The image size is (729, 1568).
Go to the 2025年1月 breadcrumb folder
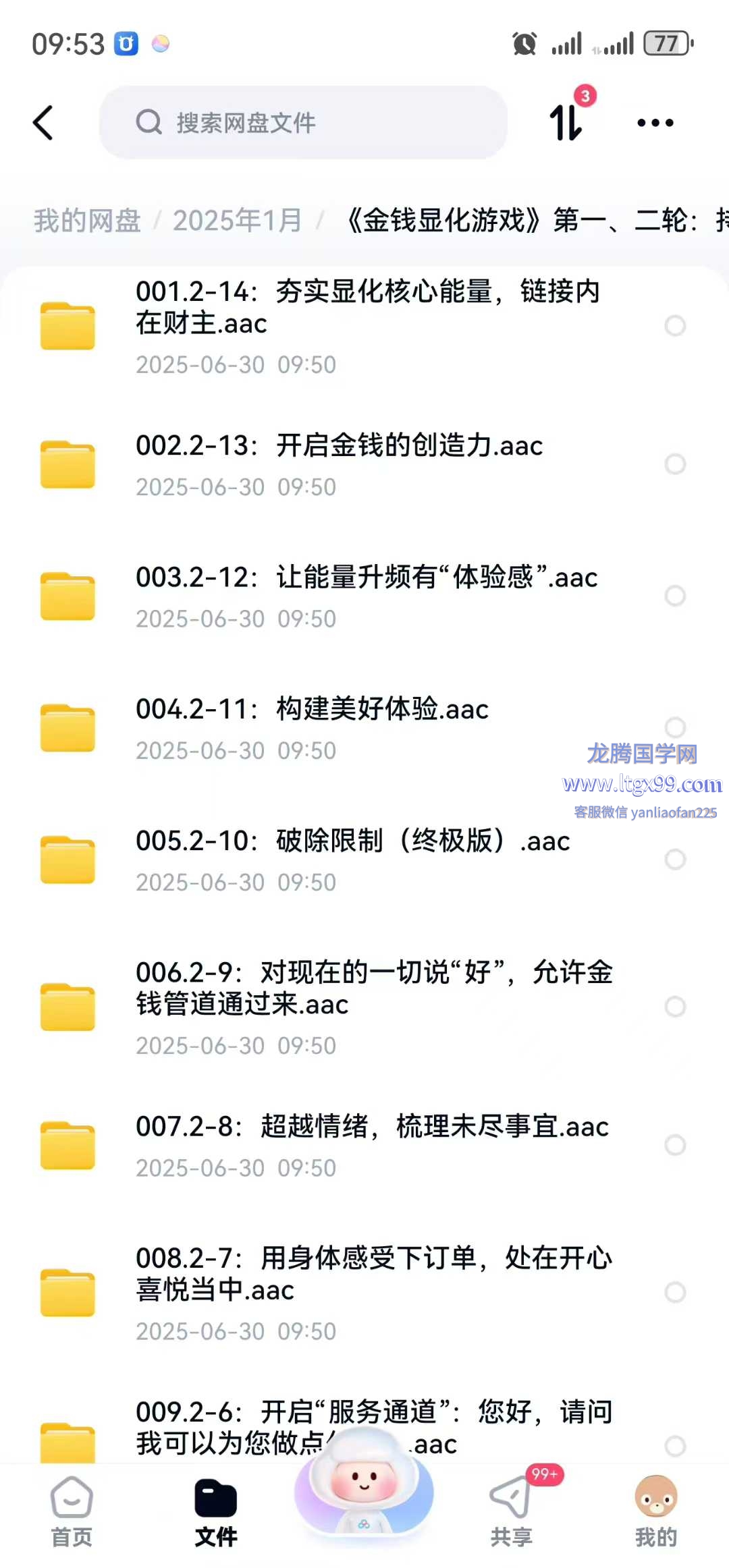(237, 221)
